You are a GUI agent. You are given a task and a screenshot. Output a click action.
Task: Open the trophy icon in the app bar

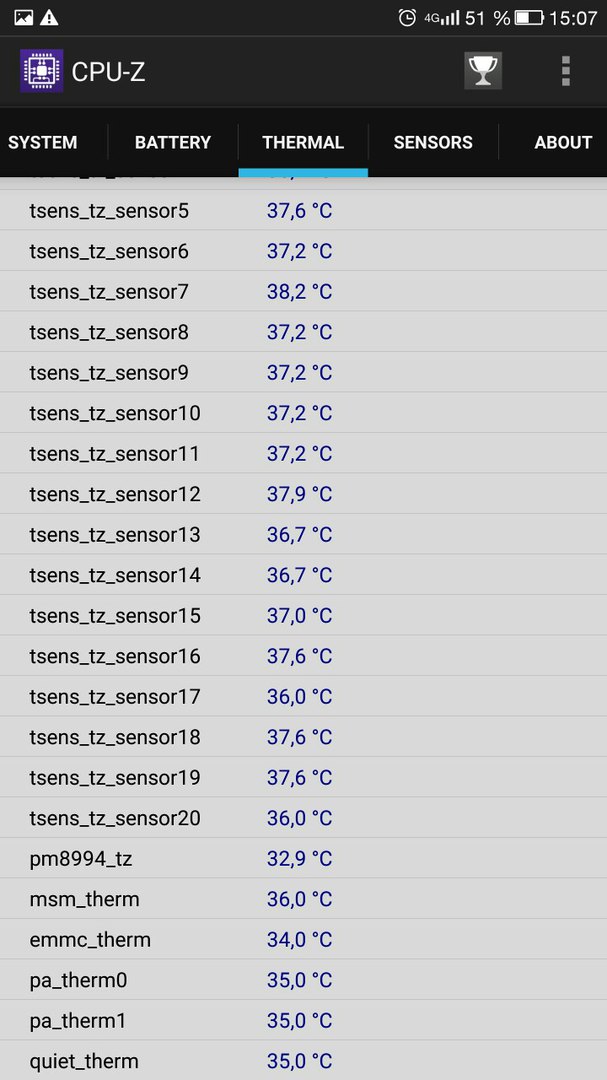(482, 71)
